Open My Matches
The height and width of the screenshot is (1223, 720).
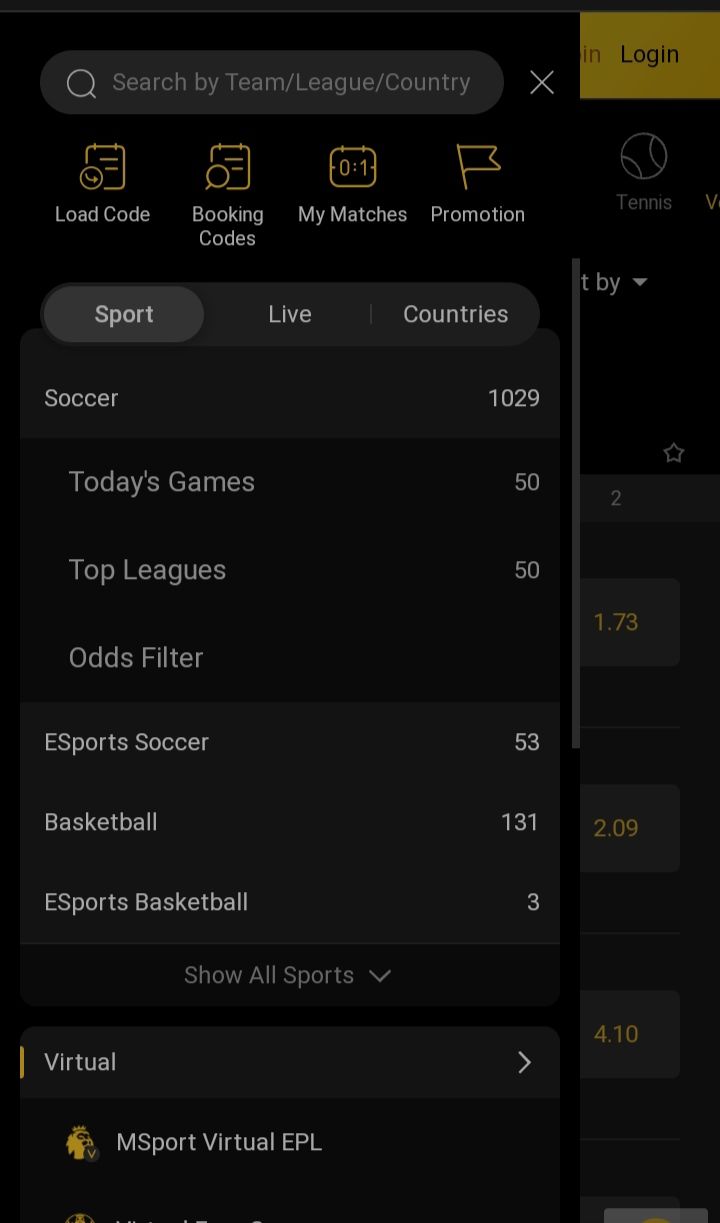point(352,184)
